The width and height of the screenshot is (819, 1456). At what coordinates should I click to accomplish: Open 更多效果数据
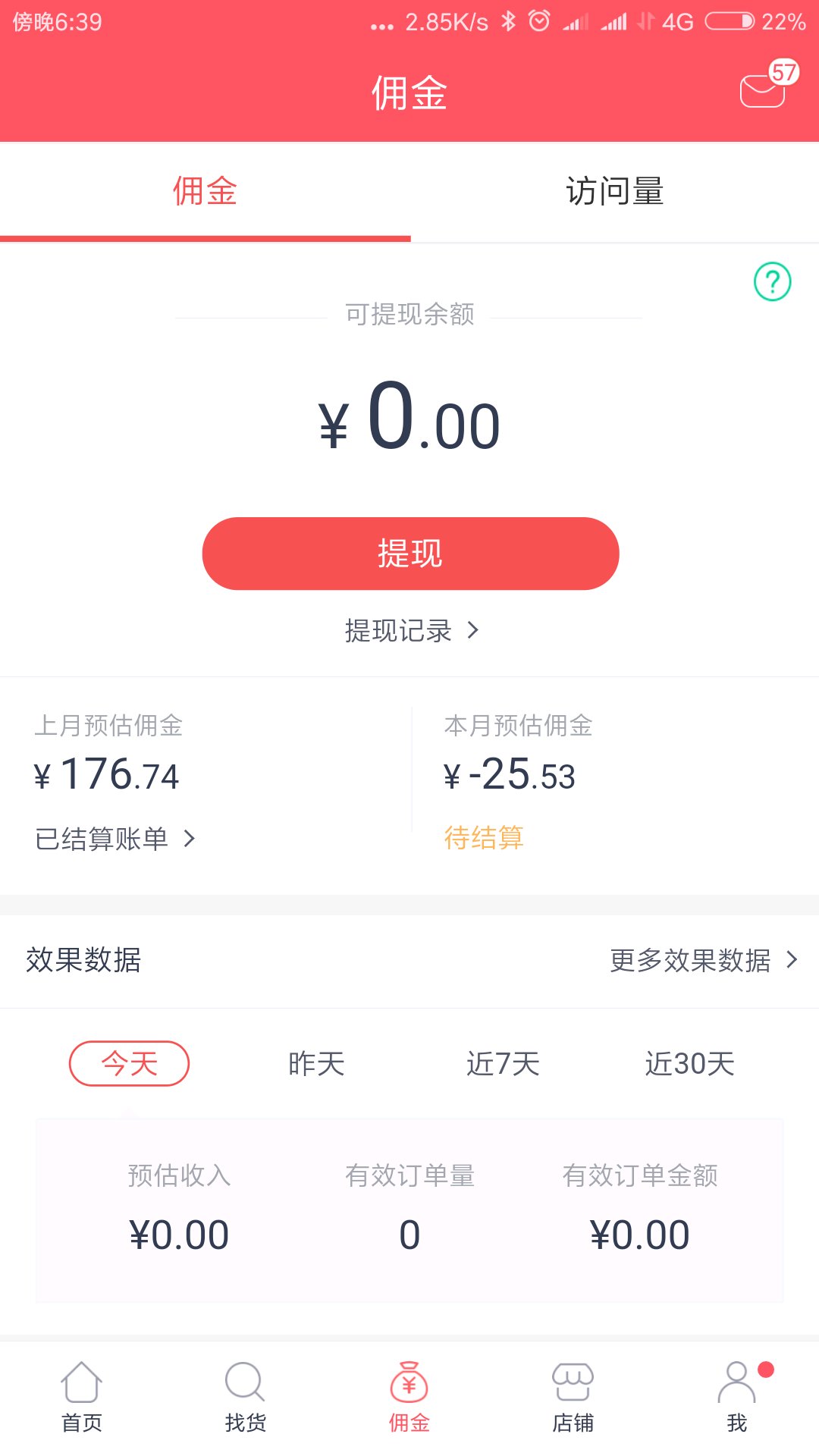(x=703, y=960)
